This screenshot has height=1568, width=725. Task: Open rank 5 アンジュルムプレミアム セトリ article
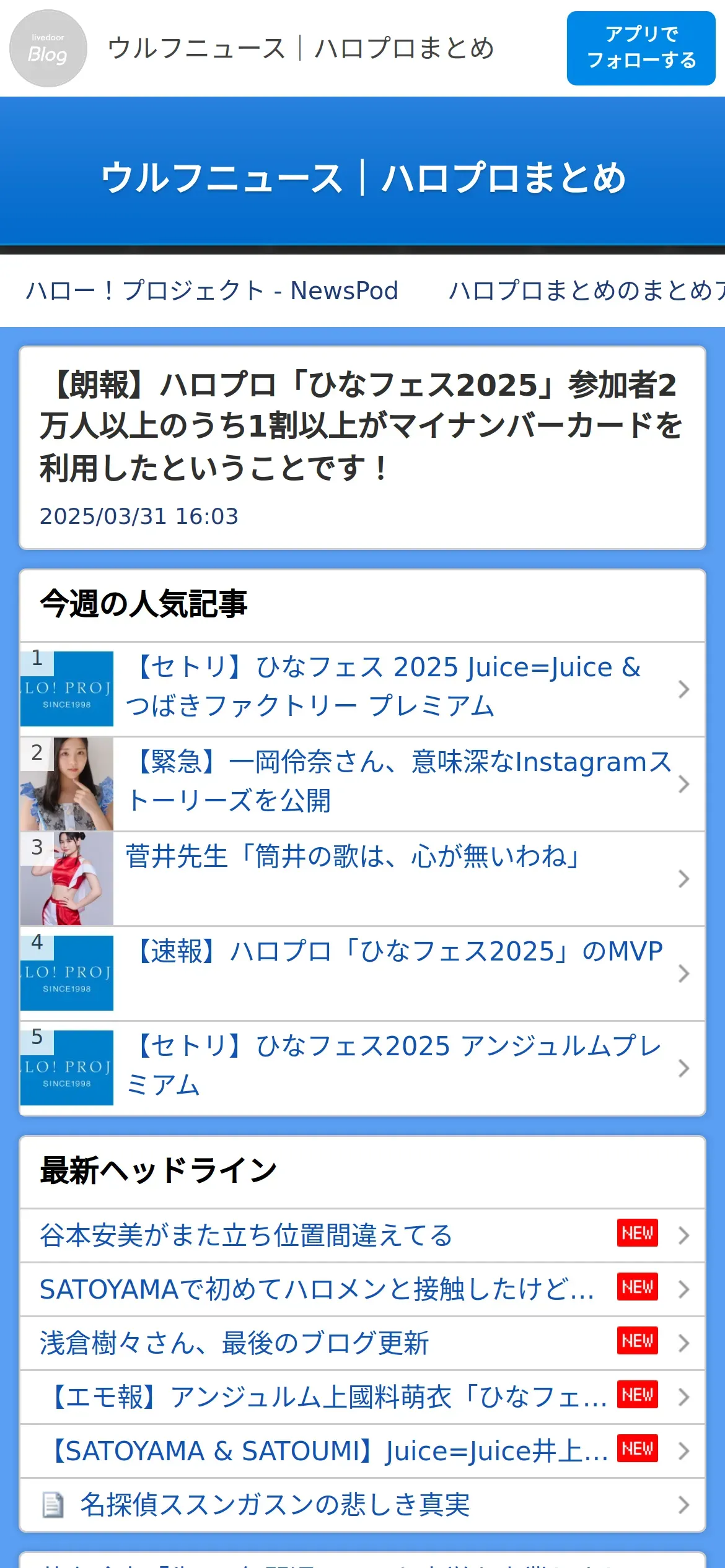point(394,1065)
